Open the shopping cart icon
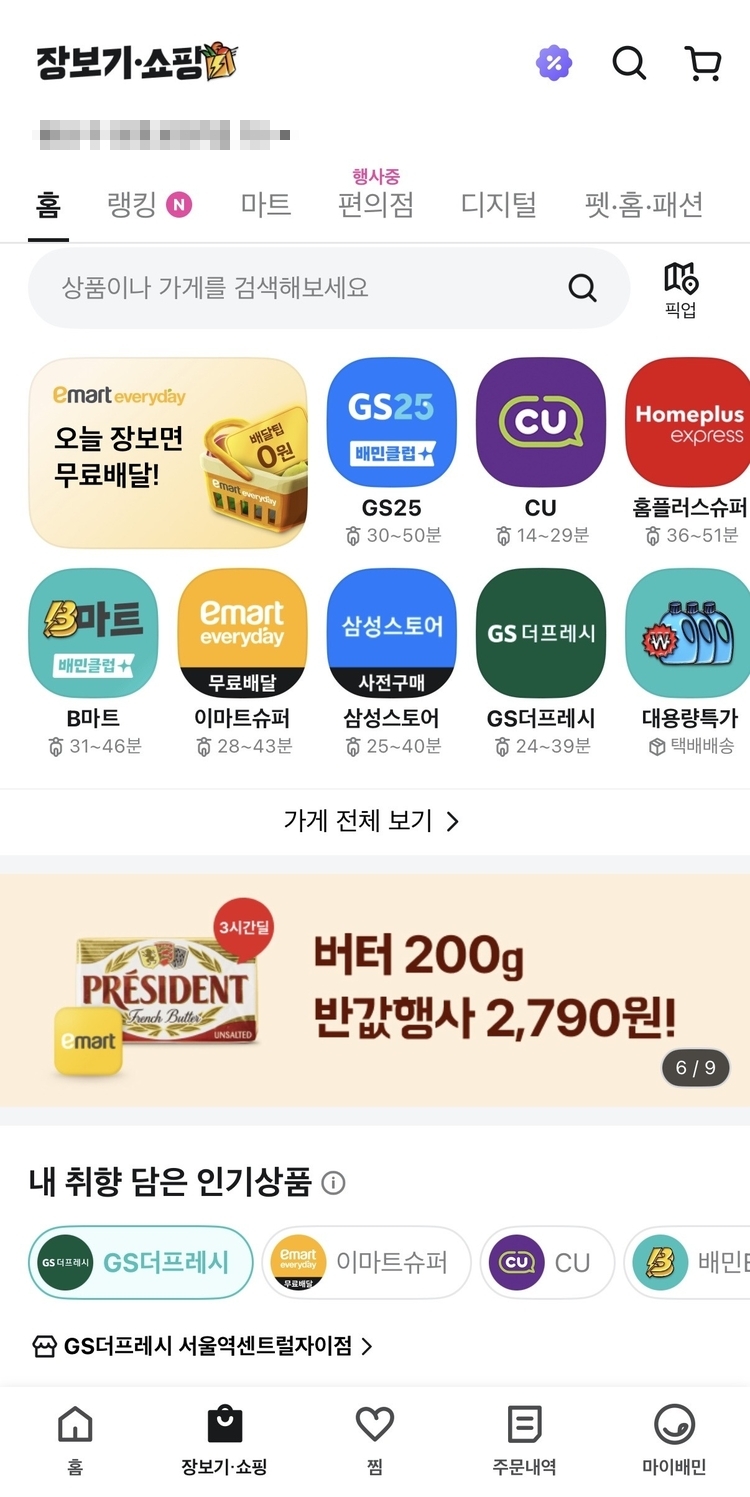The height and width of the screenshot is (1497, 750). point(703,64)
